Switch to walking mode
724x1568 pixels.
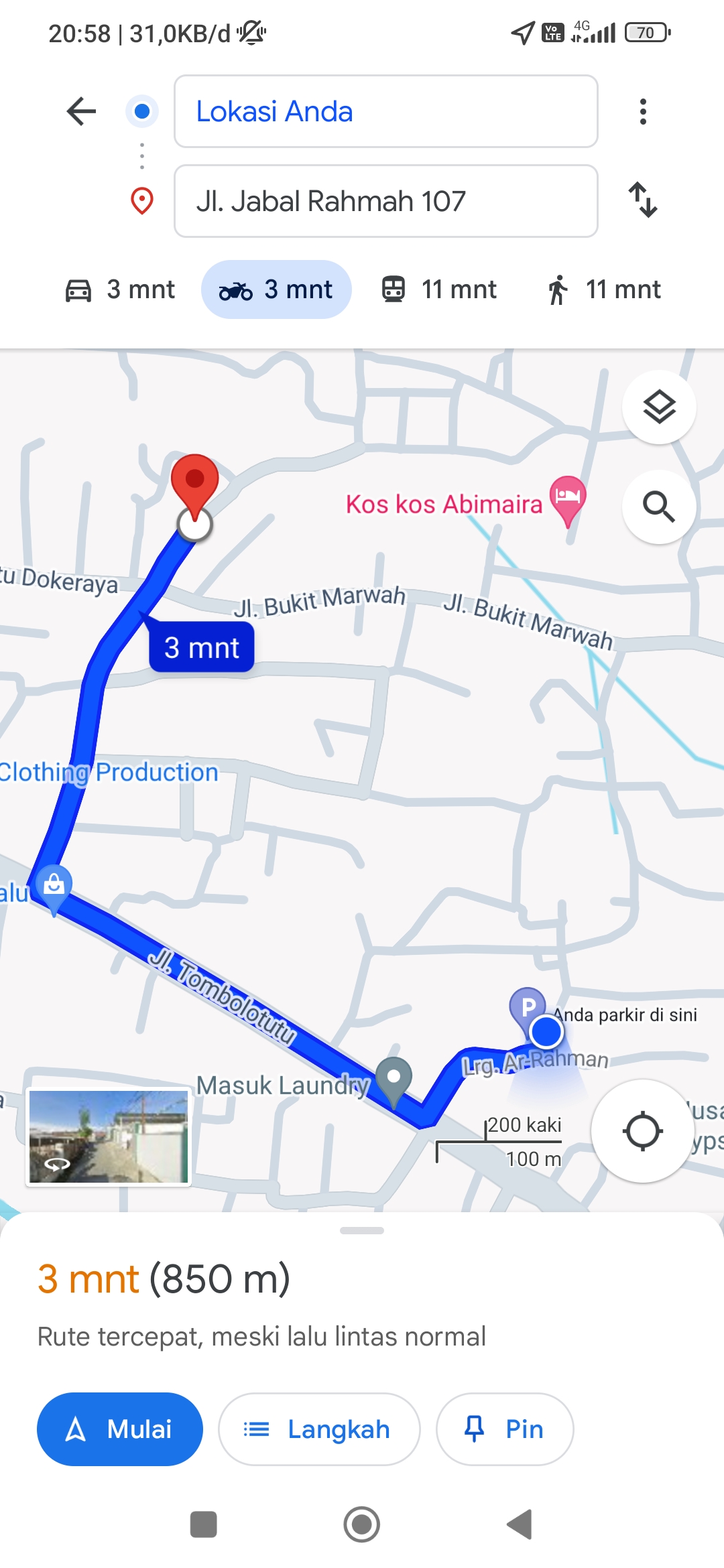(x=604, y=289)
